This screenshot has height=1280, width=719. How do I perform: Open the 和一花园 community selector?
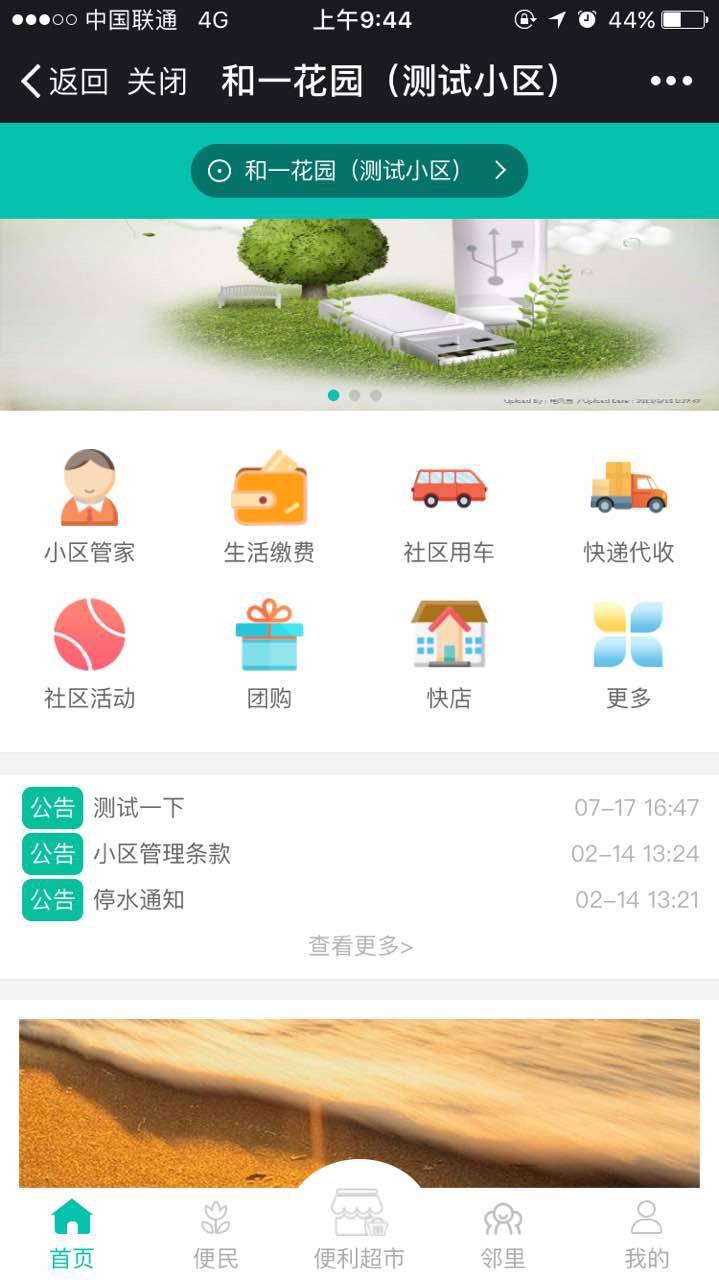click(359, 171)
